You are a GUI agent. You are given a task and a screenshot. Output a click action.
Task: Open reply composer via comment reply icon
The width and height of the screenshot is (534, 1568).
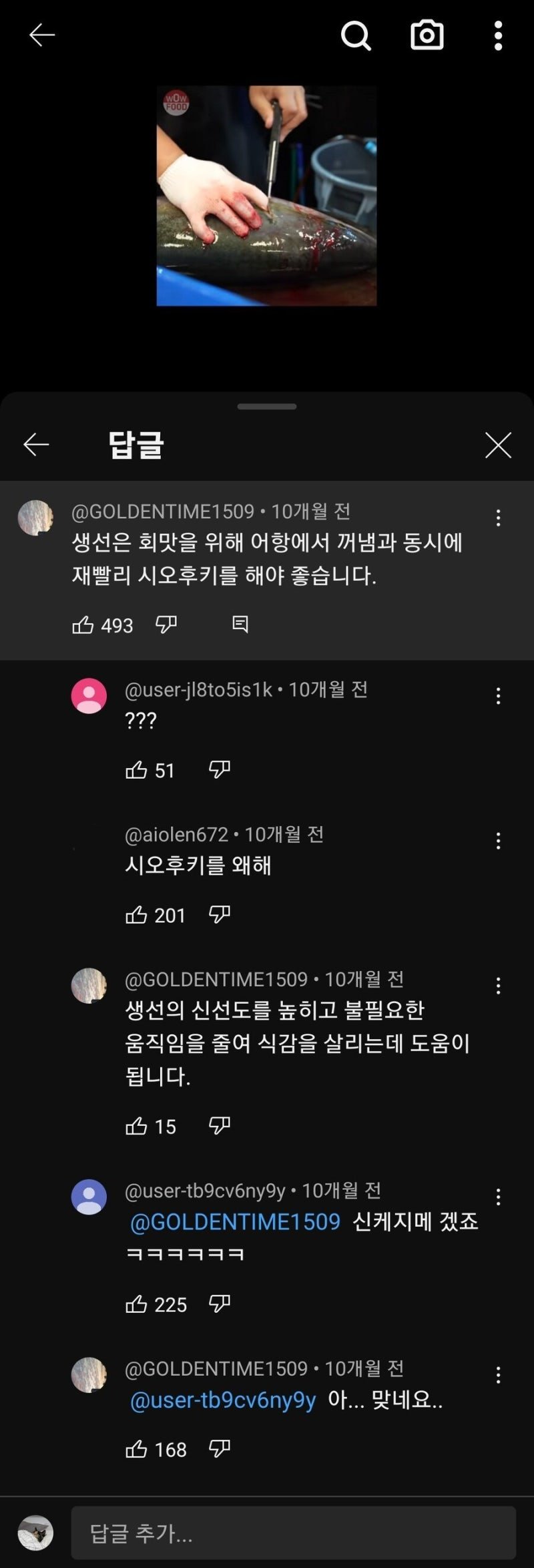(242, 624)
